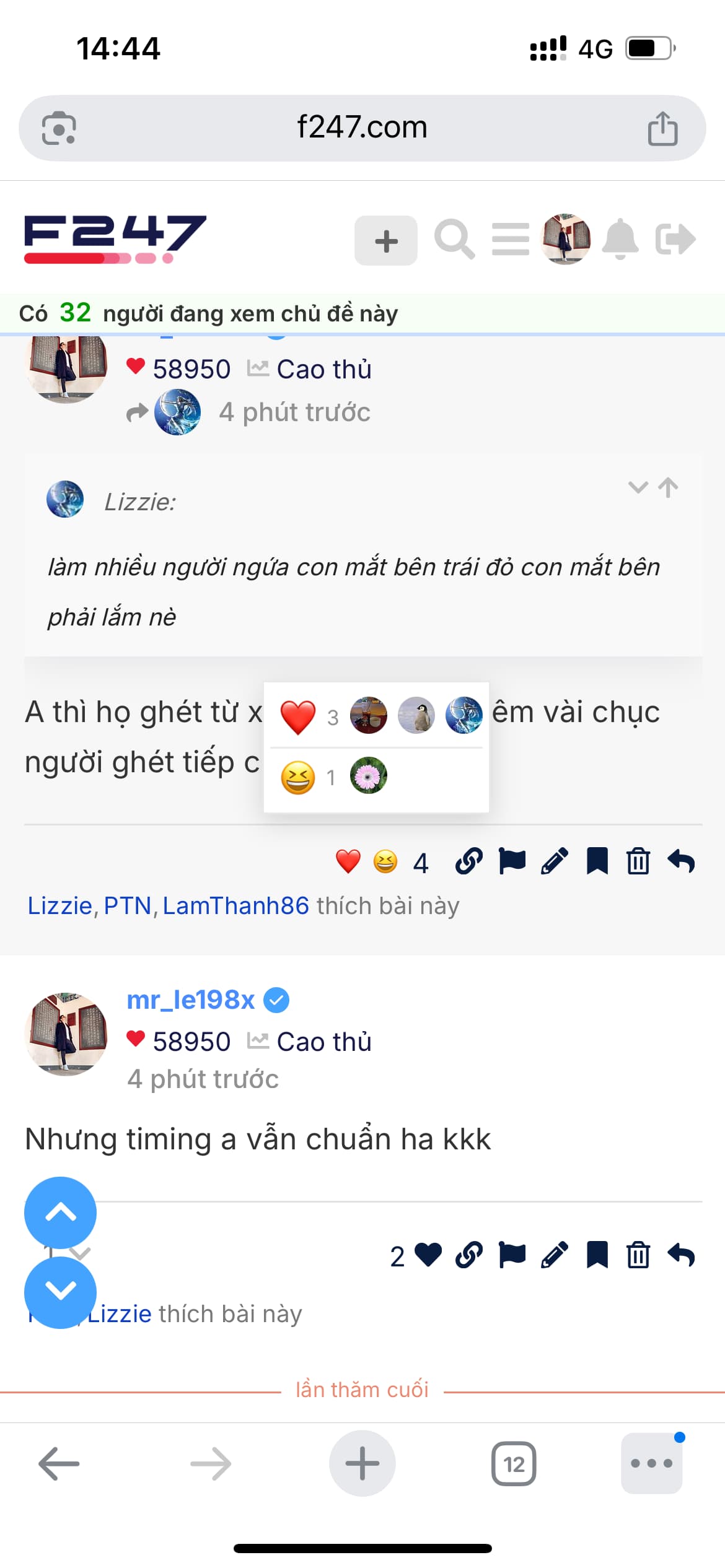This screenshot has height=1568, width=725.
Task: Open the hamburger menu
Action: point(511,240)
